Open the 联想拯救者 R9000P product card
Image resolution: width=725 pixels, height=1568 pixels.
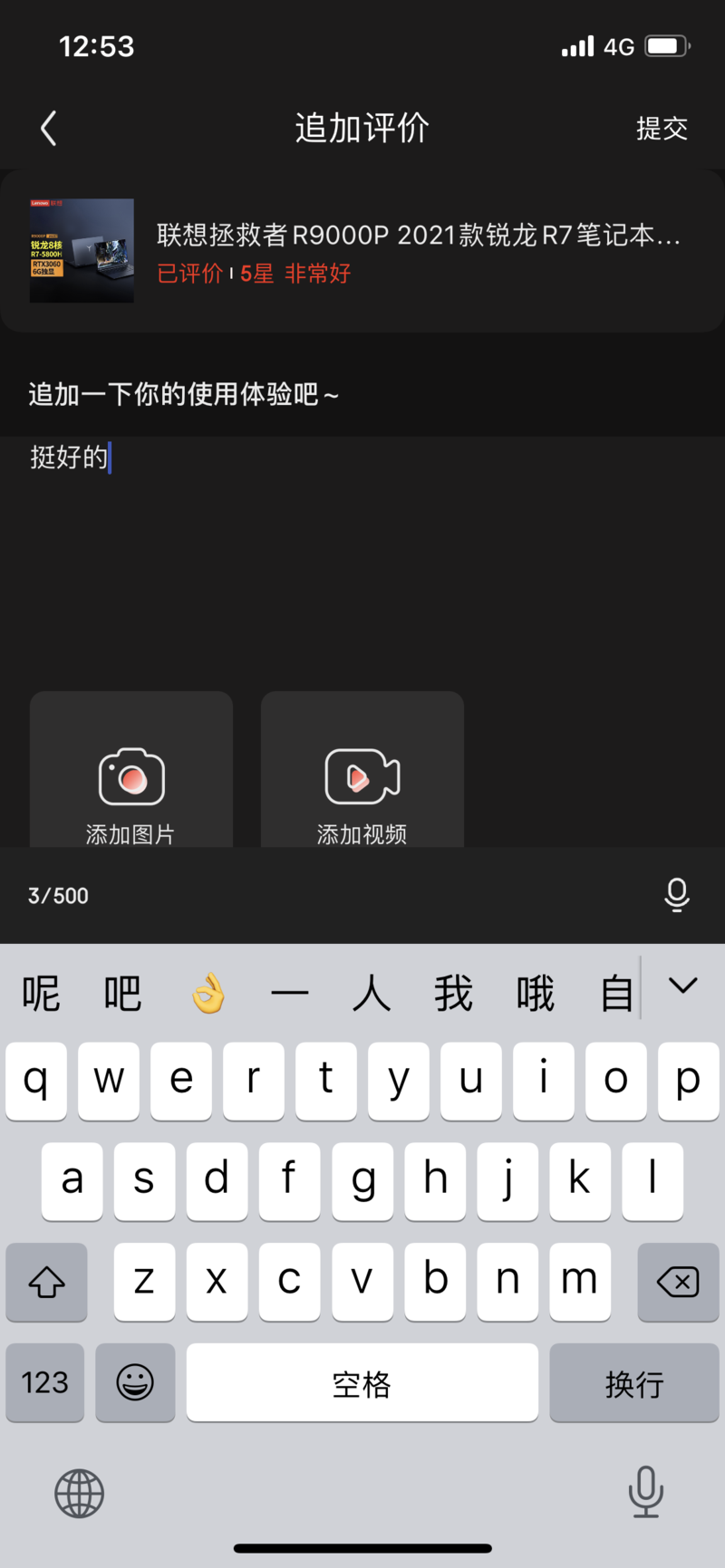click(x=362, y=252)
